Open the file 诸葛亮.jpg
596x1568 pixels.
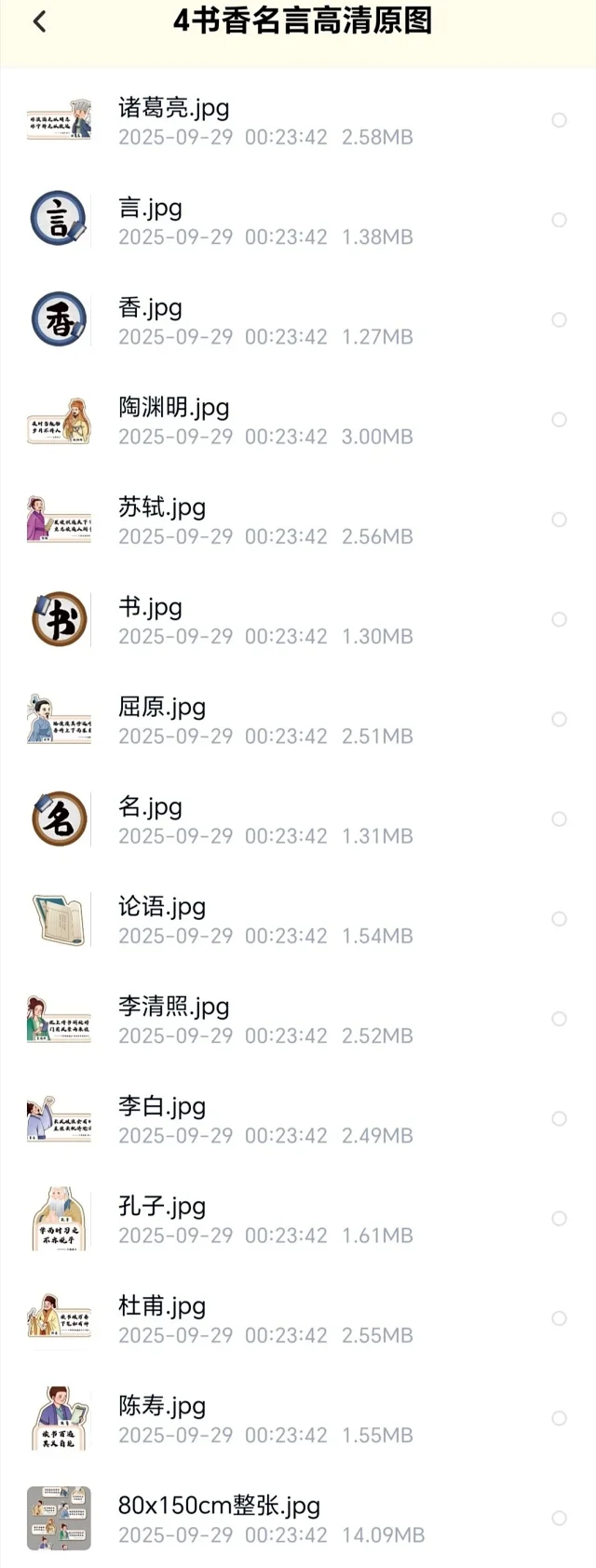pos(173,108)
